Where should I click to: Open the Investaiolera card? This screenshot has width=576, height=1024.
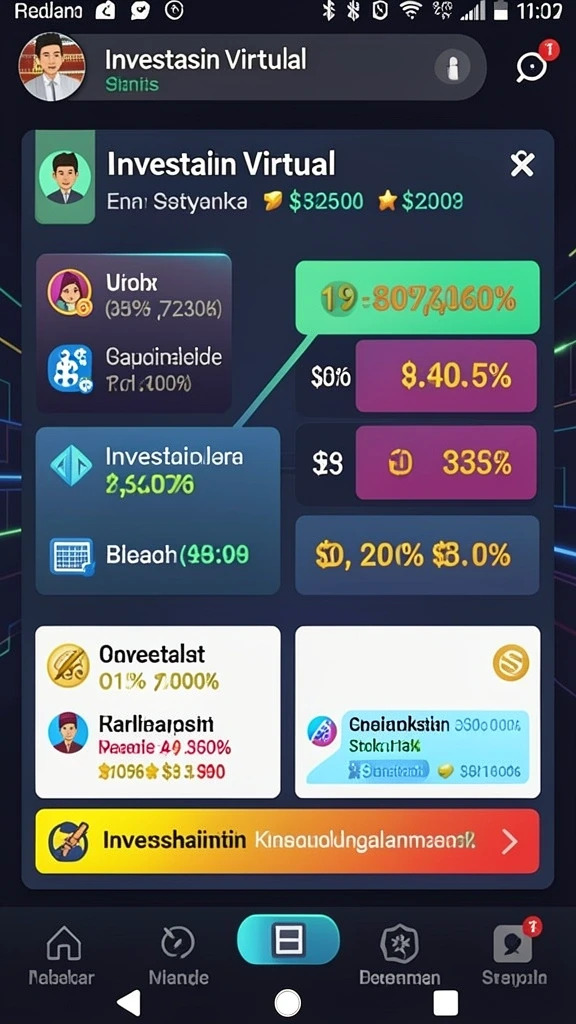pyautogui.click(x=157, y=511)
